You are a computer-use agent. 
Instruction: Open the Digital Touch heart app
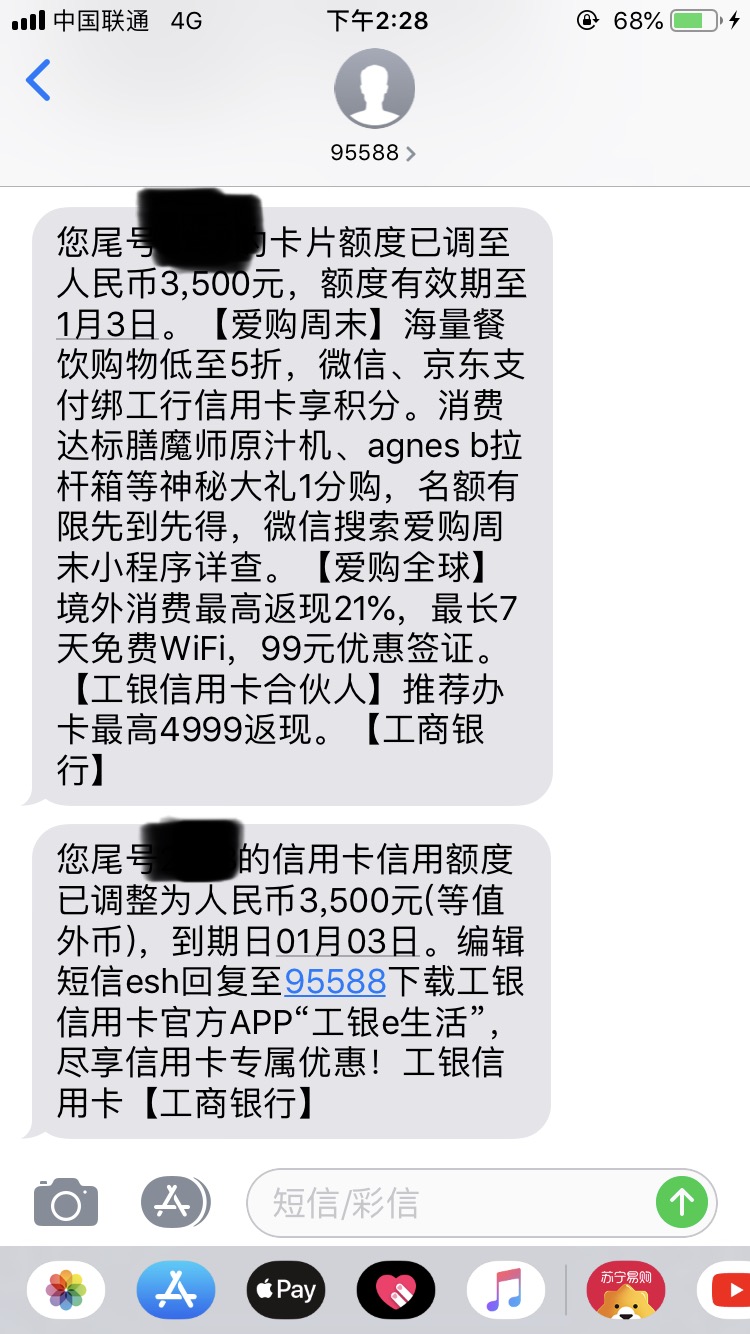[x=395, y=1290]
